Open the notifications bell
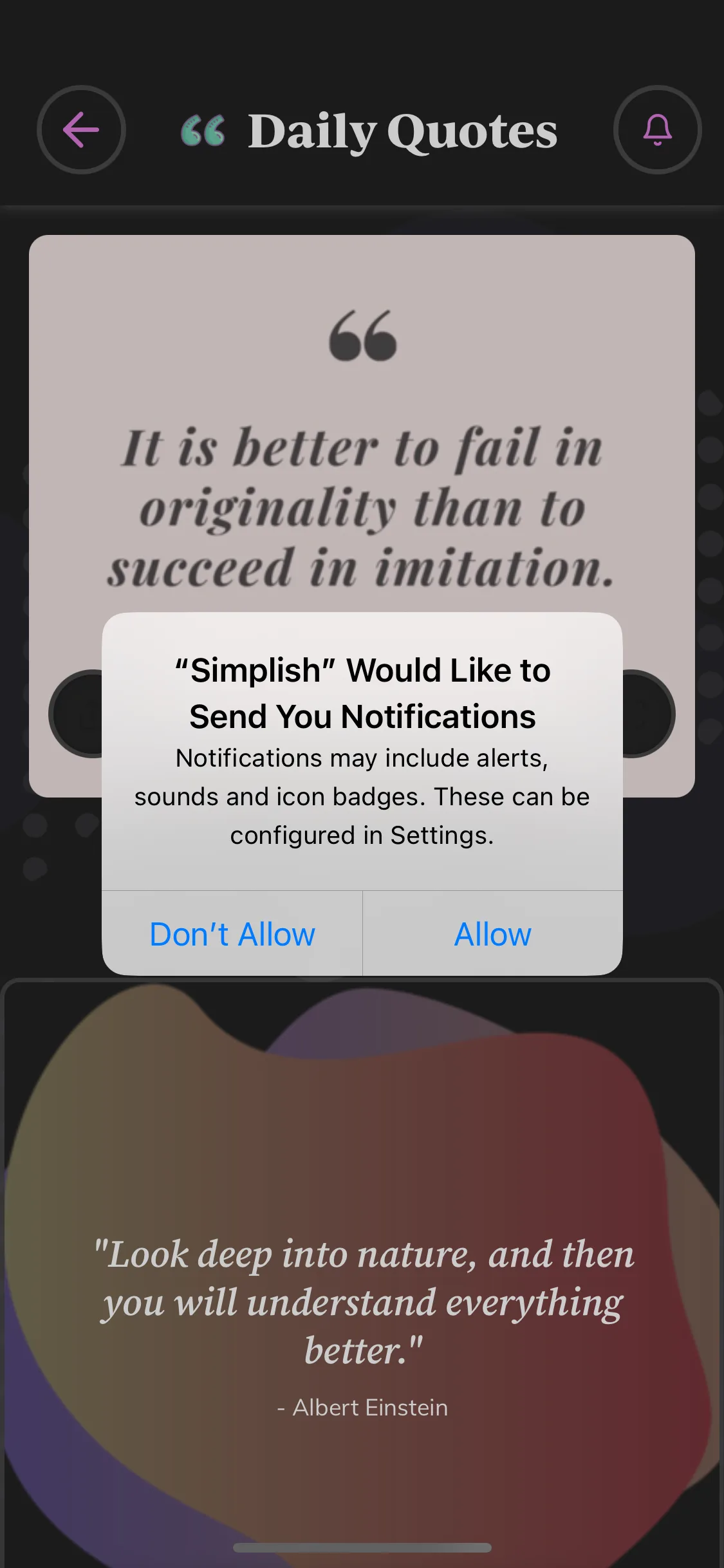Image resolution: width=724 pixels, height=1568 pixels. [657, 130]
